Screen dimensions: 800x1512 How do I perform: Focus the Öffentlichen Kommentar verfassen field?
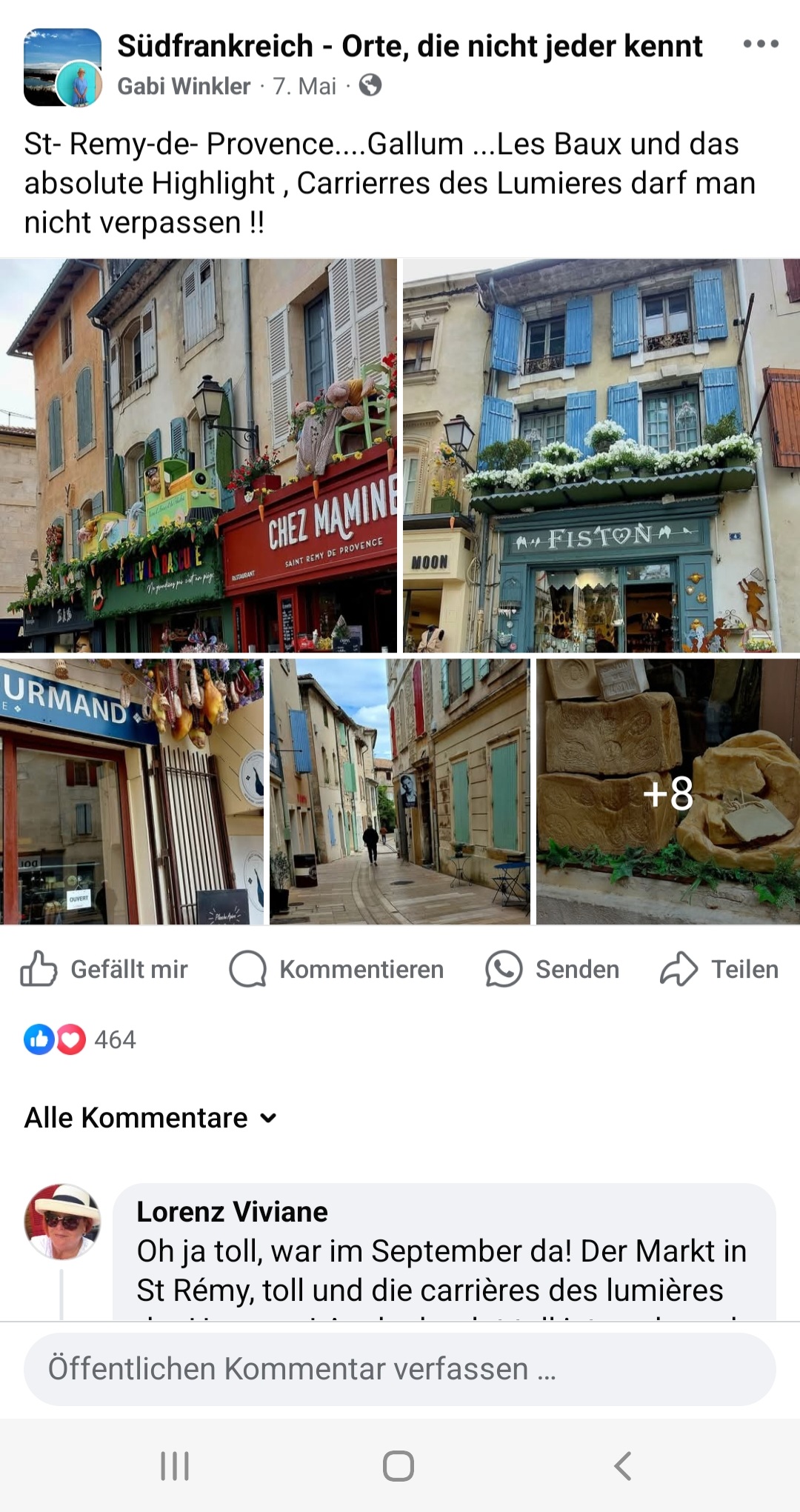click(399, 1369)
